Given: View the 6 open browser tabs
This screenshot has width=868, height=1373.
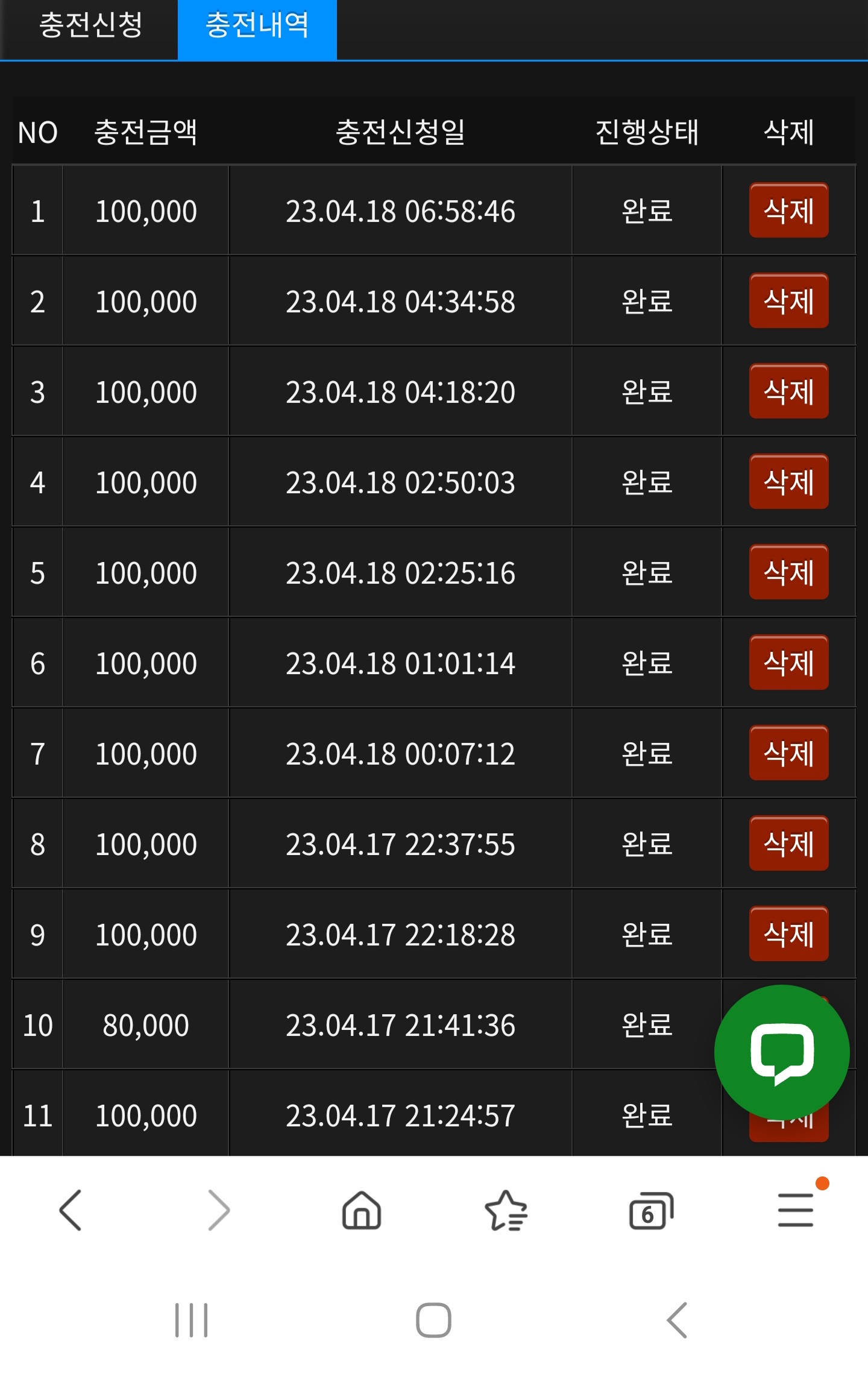Looking at the screenshot, I should (651, 1210).
